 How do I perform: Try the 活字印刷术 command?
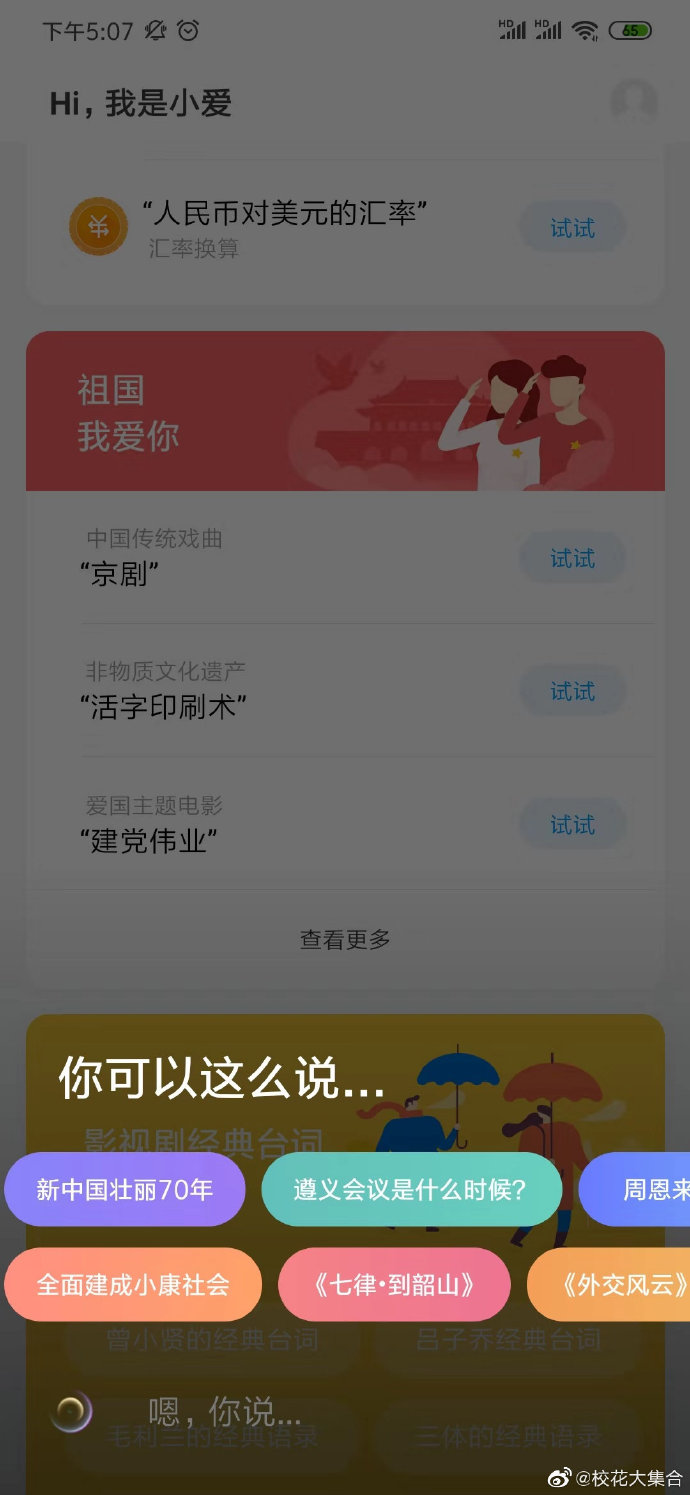coord(572,691)
